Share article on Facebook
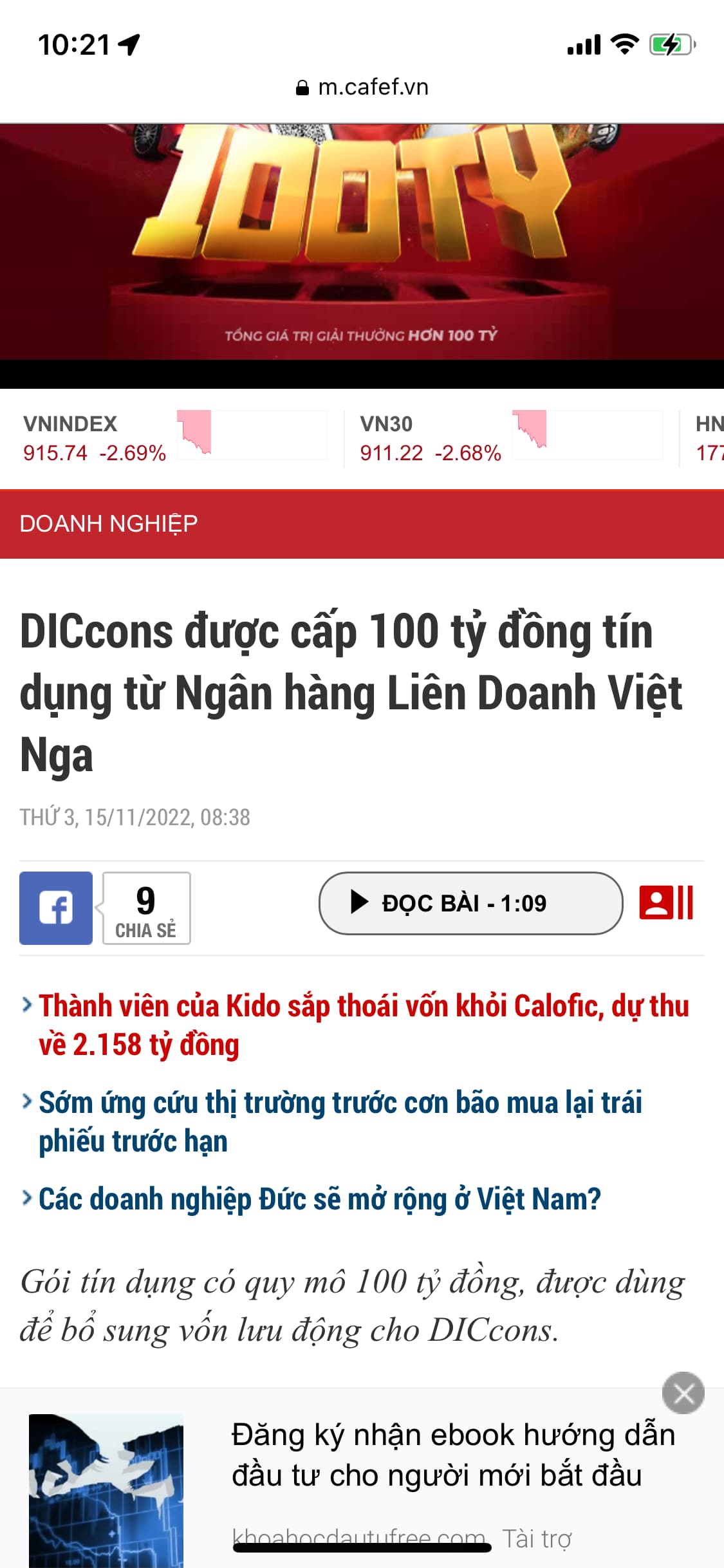724x1568 pixels. [x=56, y=908]
